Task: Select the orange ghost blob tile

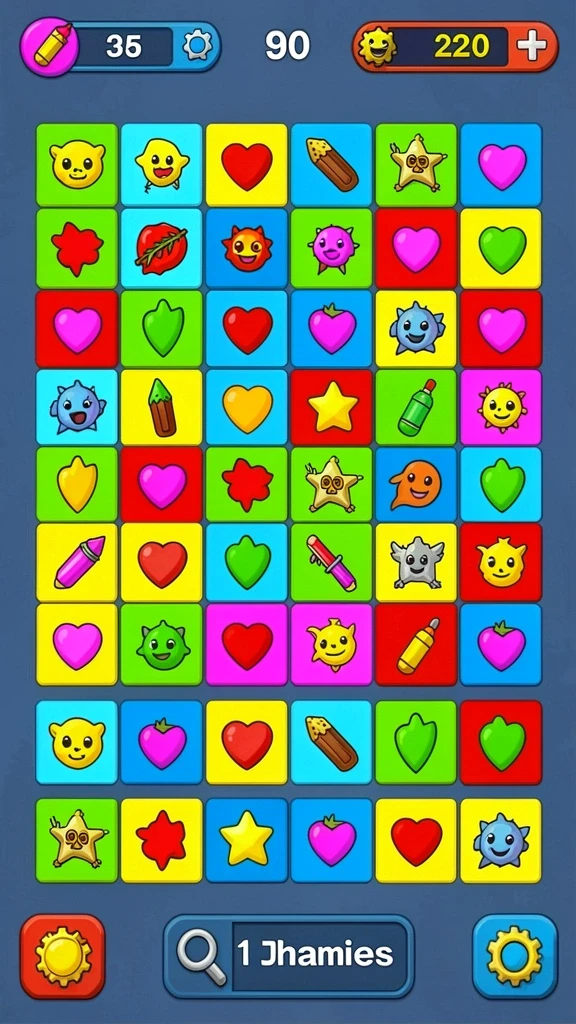Action: (416, 485)
